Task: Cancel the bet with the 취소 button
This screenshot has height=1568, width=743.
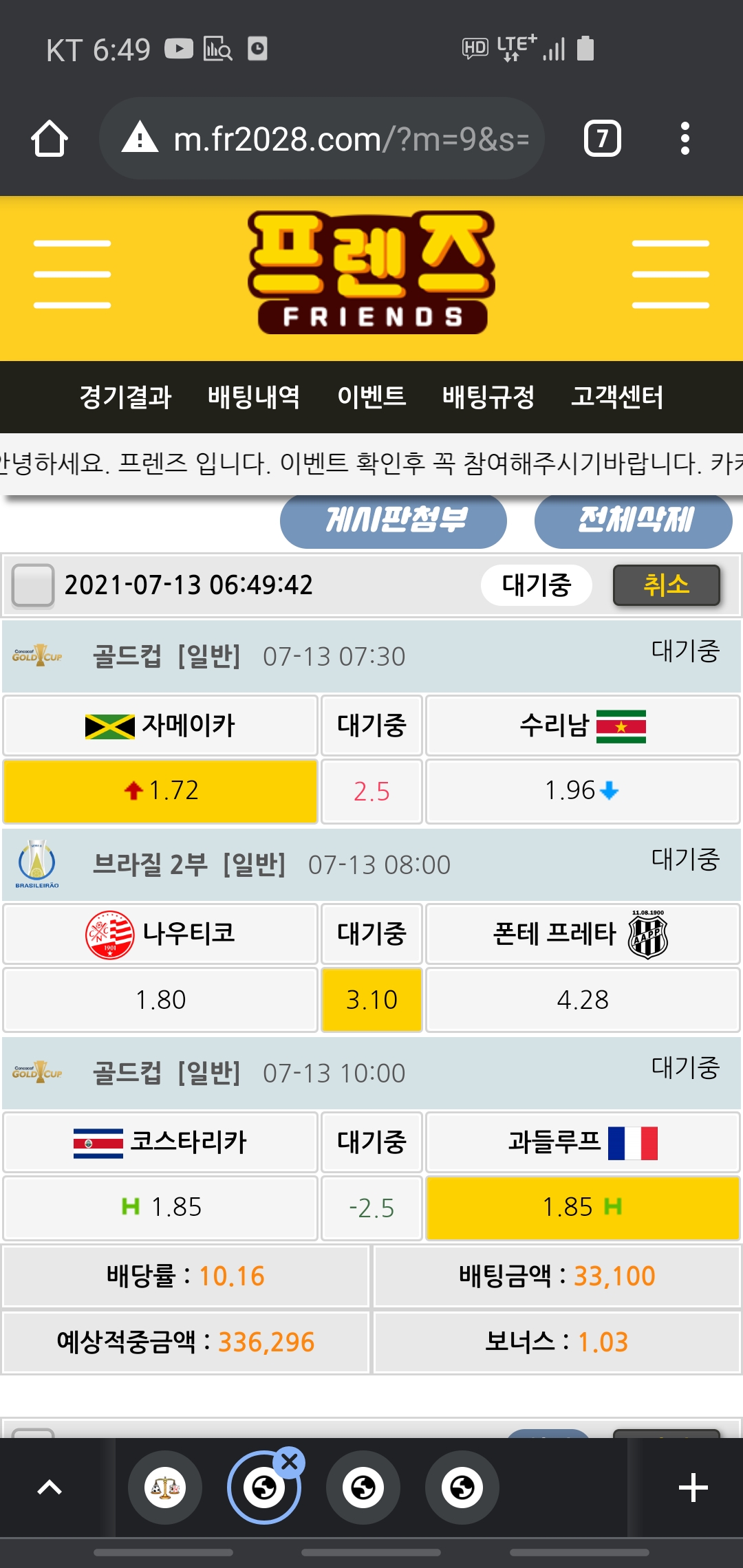Action: coord(666,585)
